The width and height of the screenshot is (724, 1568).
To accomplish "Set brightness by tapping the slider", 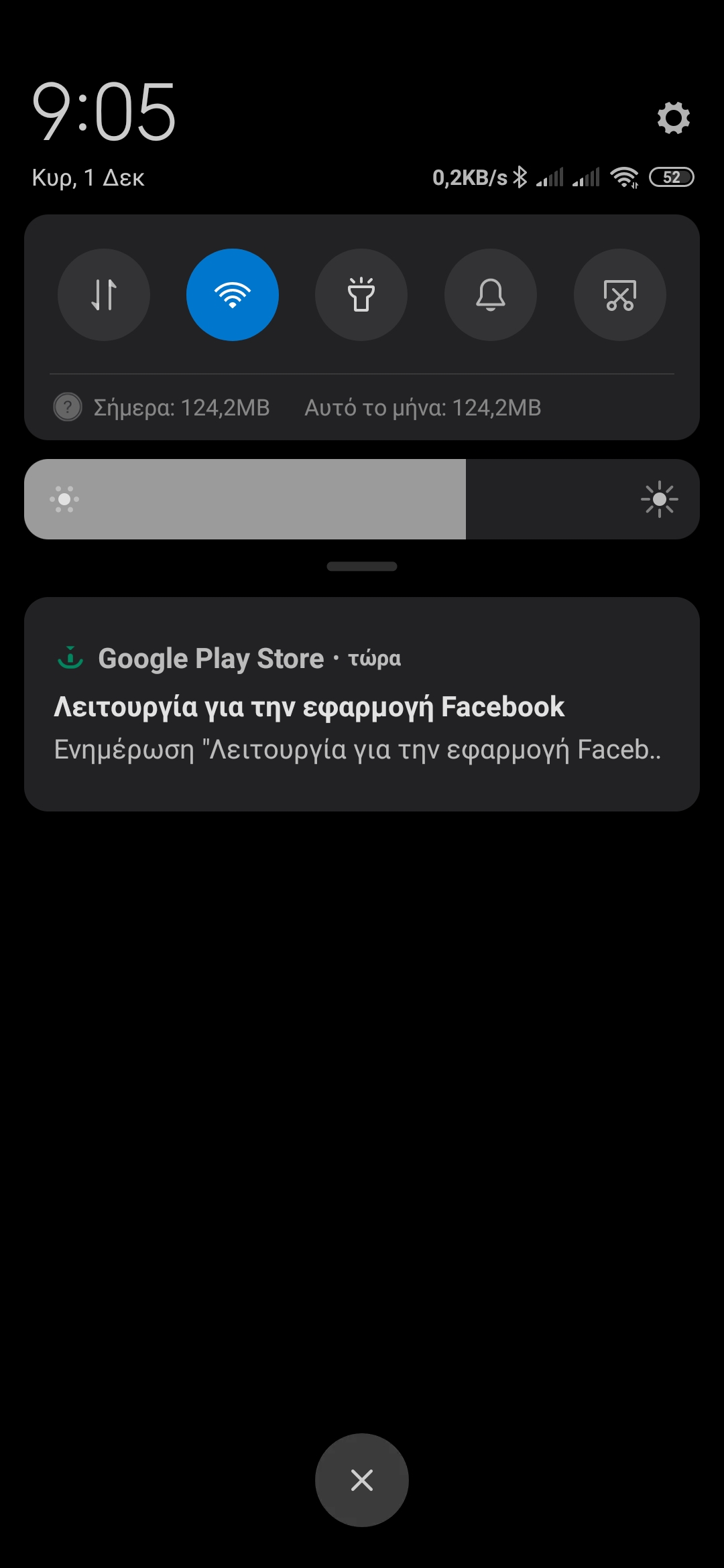I will [362, 499].
